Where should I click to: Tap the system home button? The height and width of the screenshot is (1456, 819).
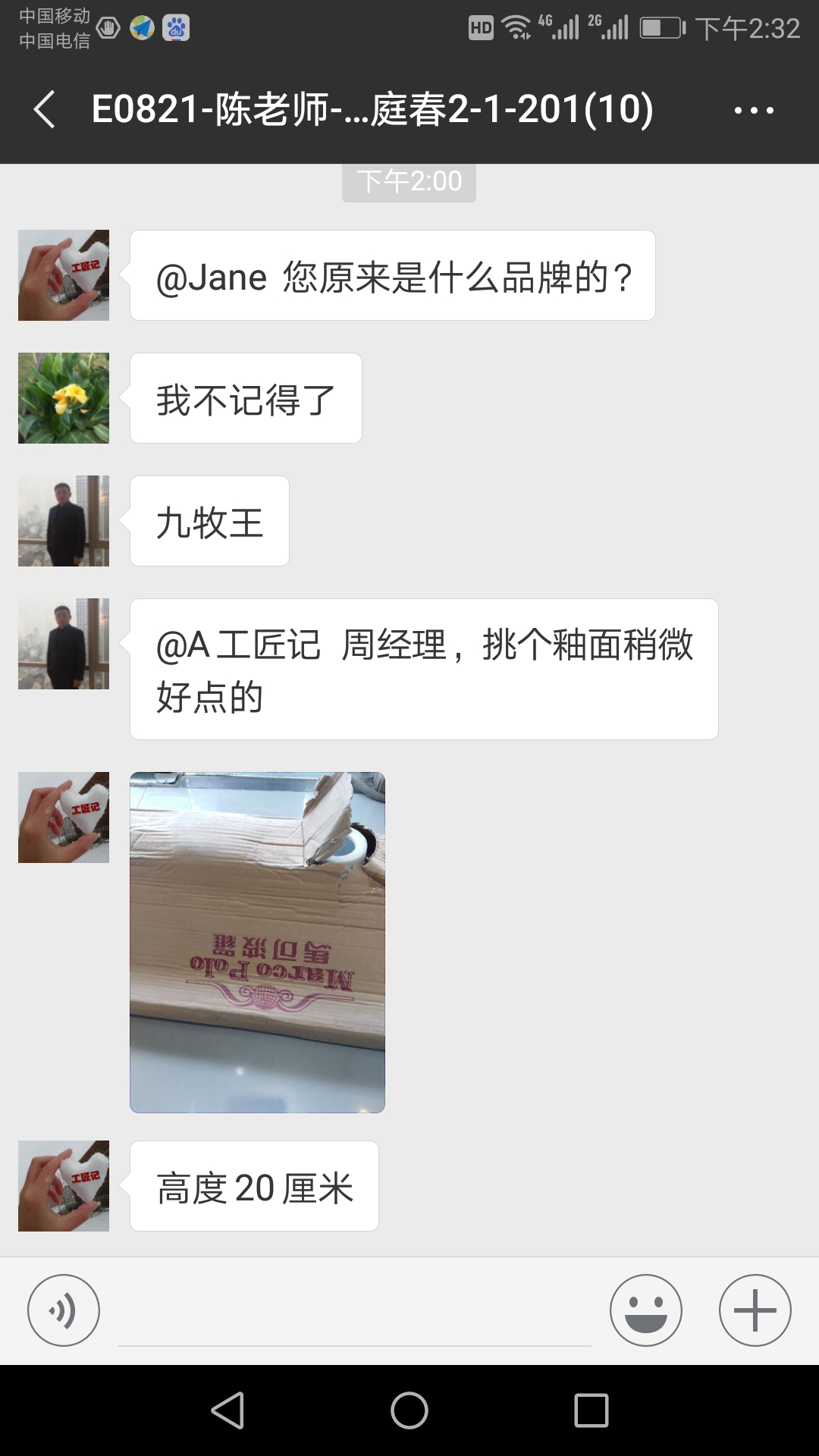point(409,1410)
